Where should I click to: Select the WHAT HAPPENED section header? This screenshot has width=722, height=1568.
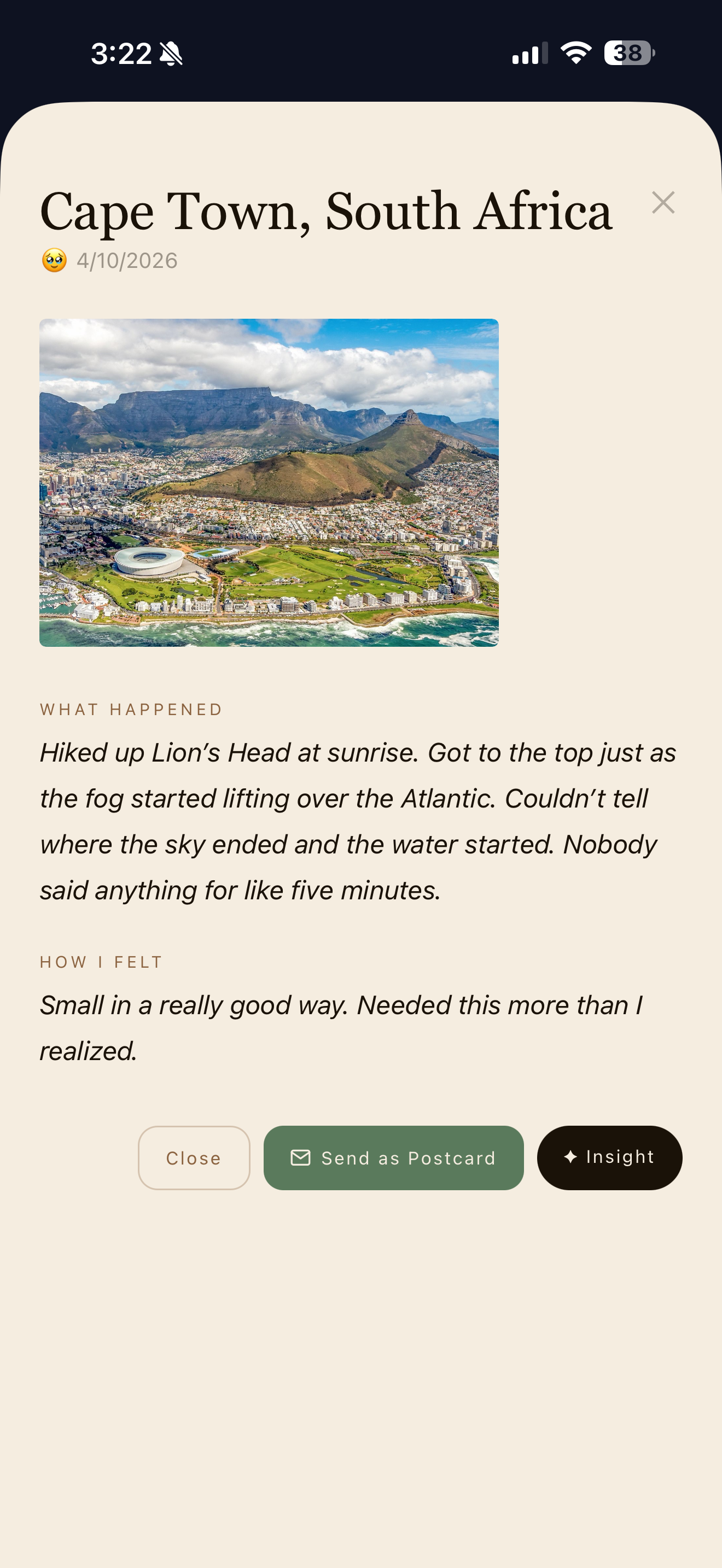pyautogui.click(x=130, y=709)
